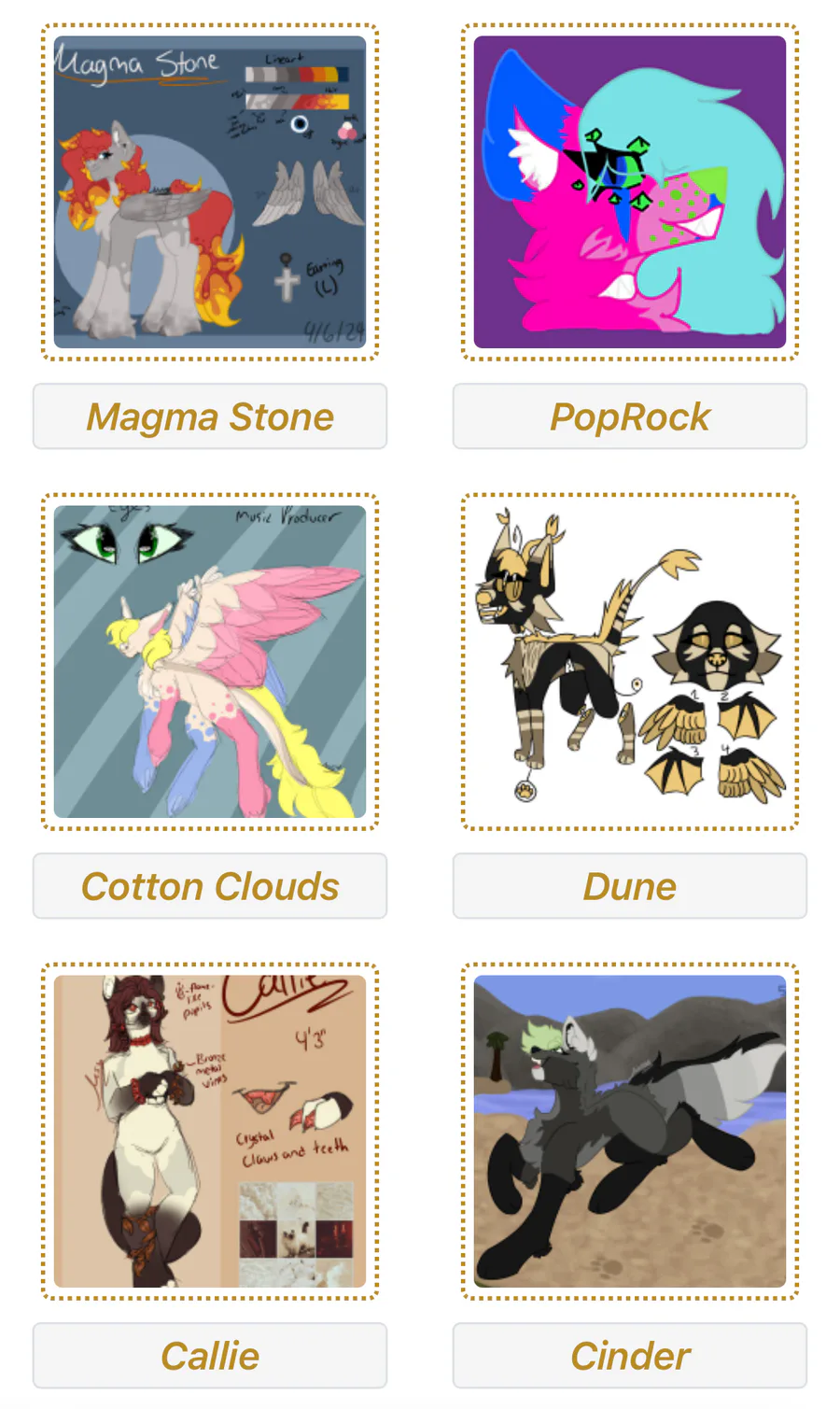The width and height of the screenshot is (840, 1409).
Task: View Cotton Clouds character artwork
Action: point(210,662)
